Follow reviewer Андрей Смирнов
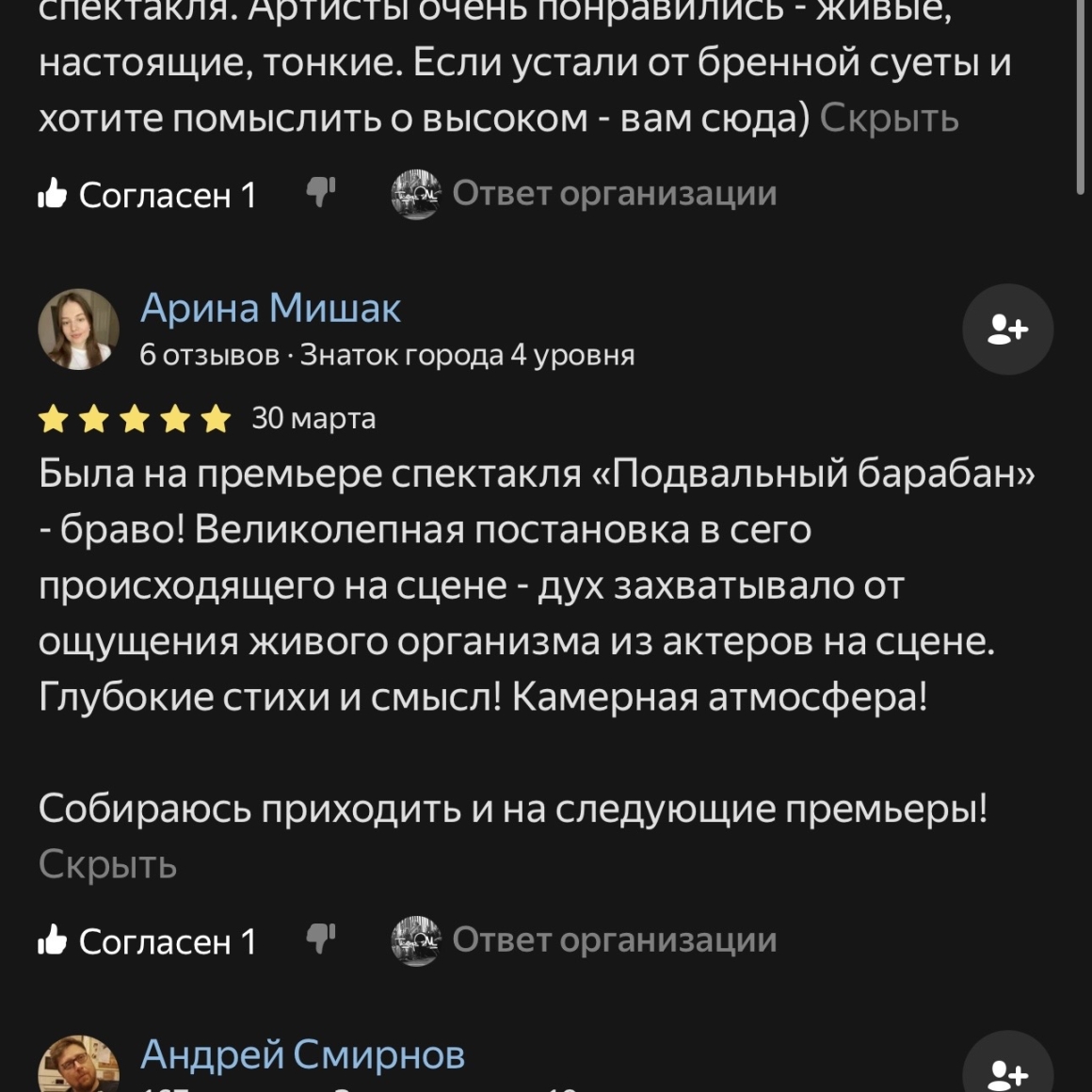Viewport: 1092px width, 1092px height. [x=1007, y=1071]
